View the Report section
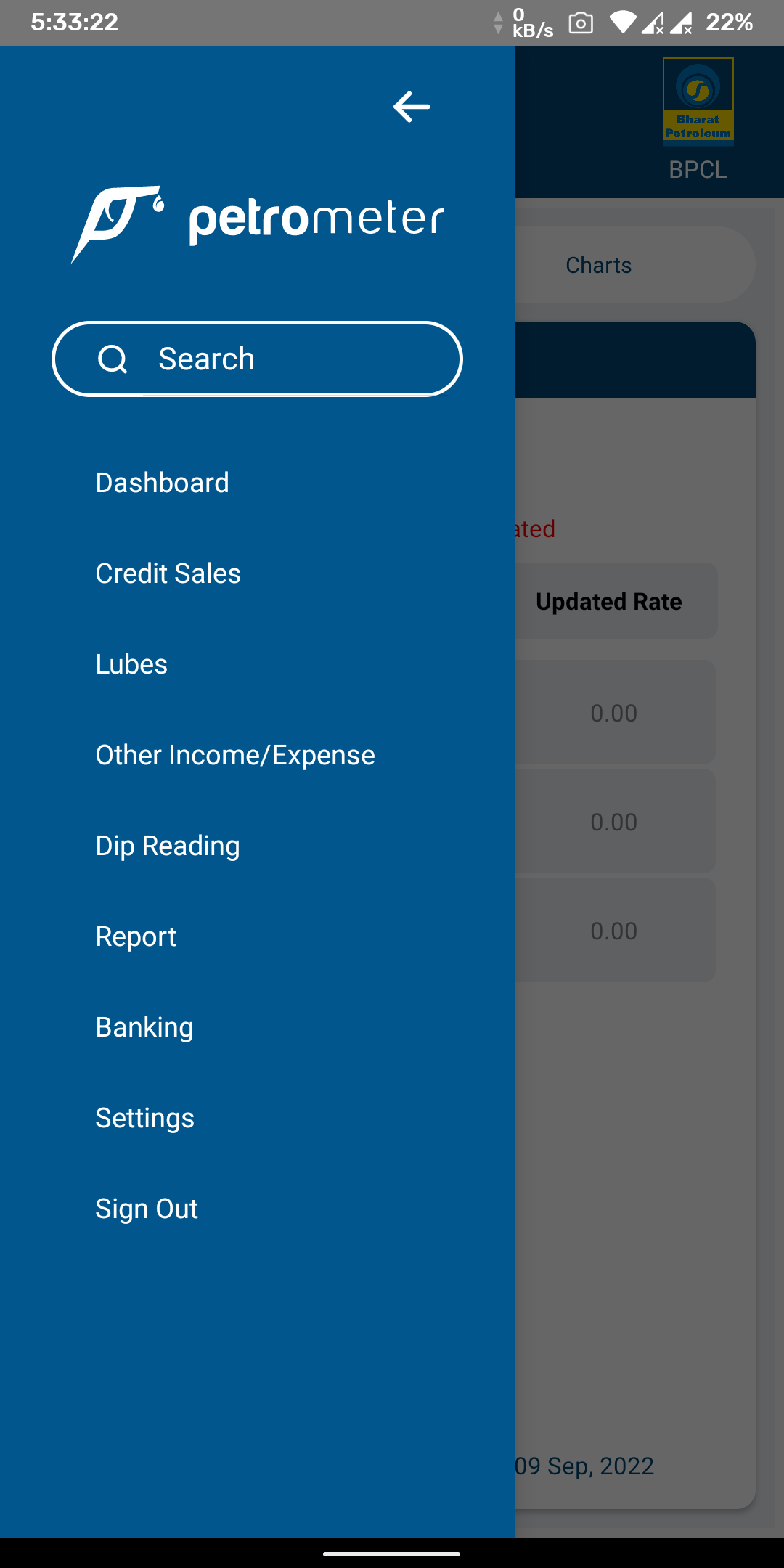Screen dimensions: 784x1568 click(x=136, y=936)
